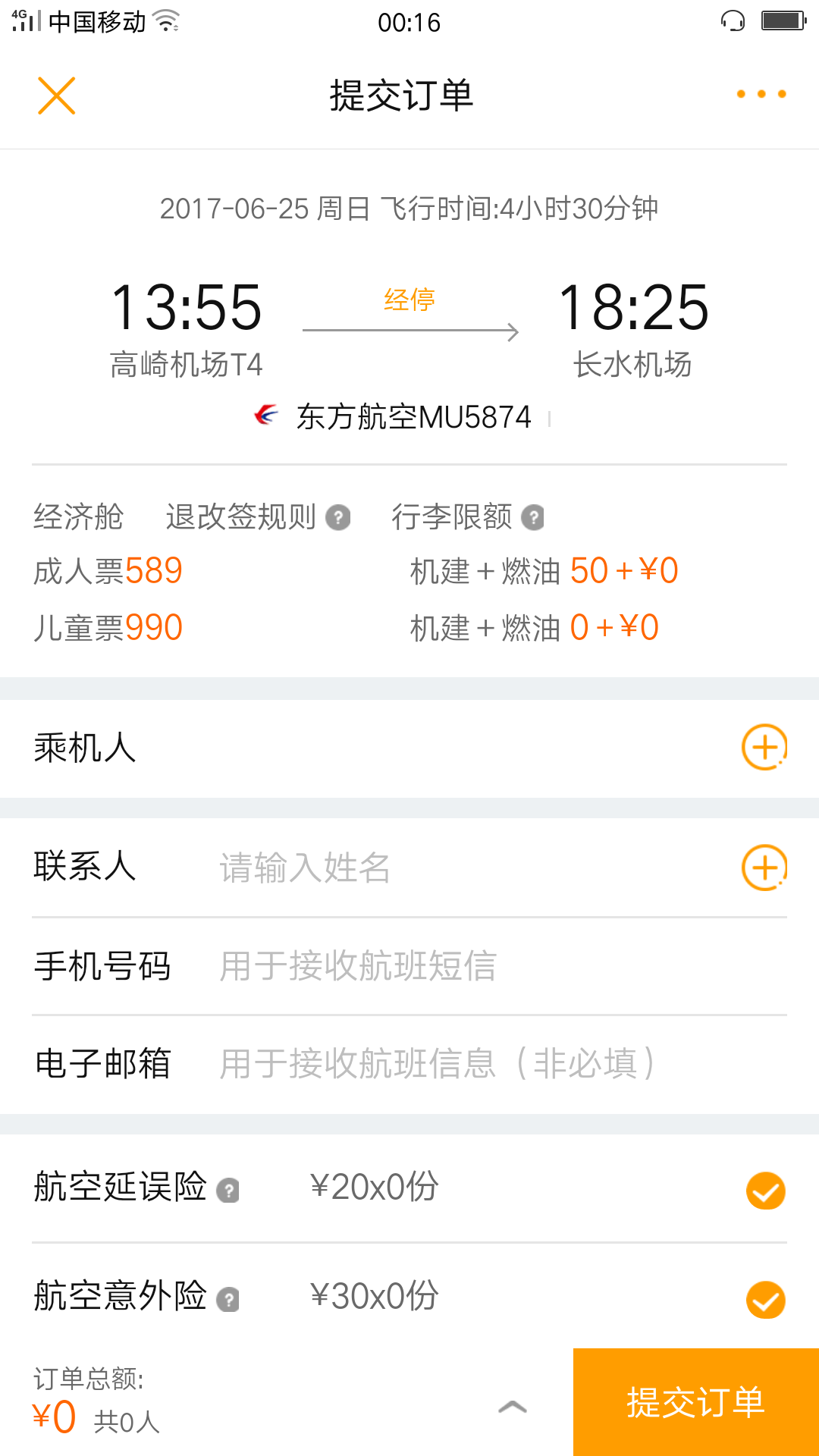Submit the order with 提交订单 button
Screen dimensions: 819x1456
pos(695,1402)
